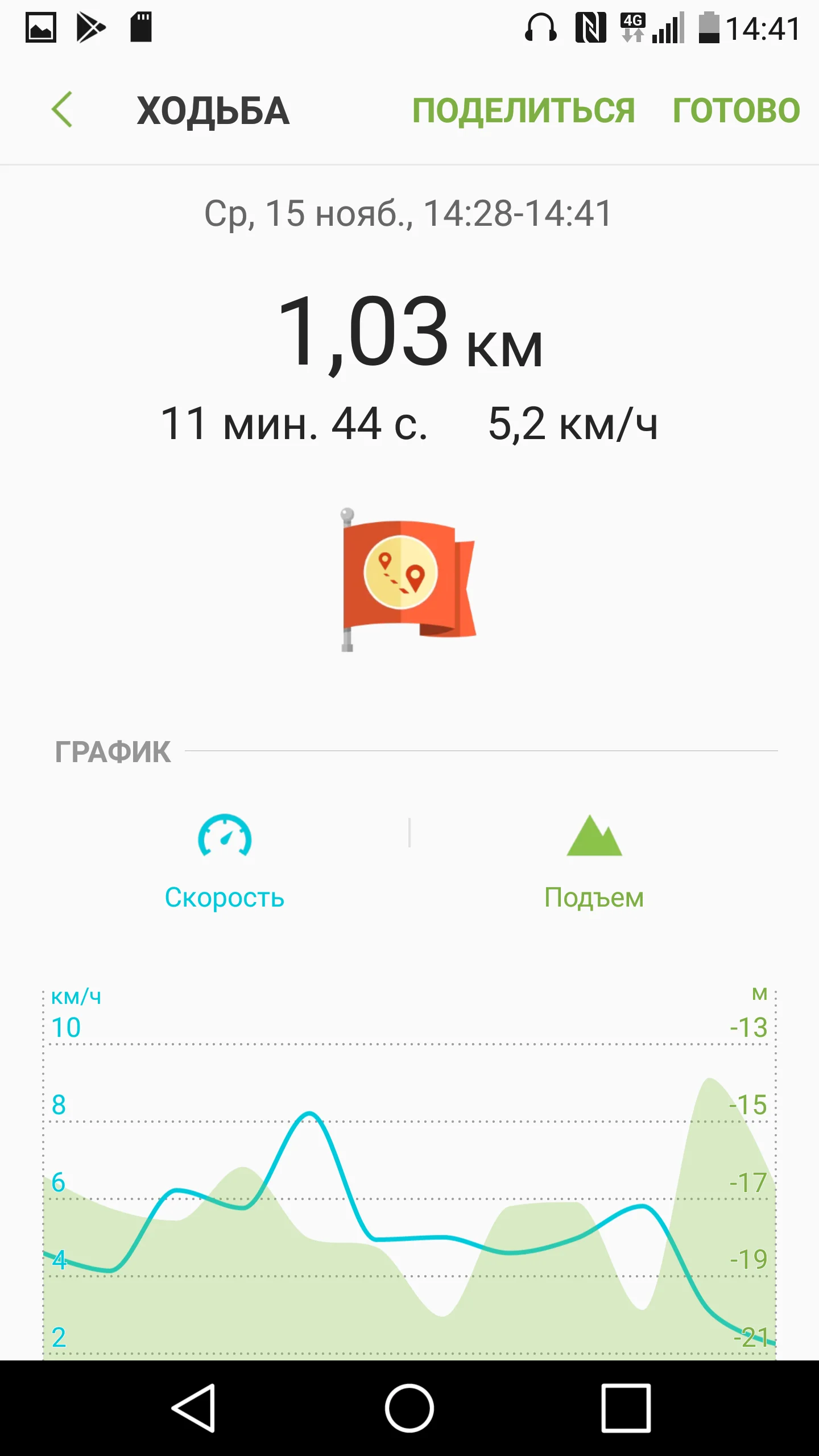This screenshot has height=1456, width=819.
Task: Go back using the green arrow
Action: click(62, 109)
